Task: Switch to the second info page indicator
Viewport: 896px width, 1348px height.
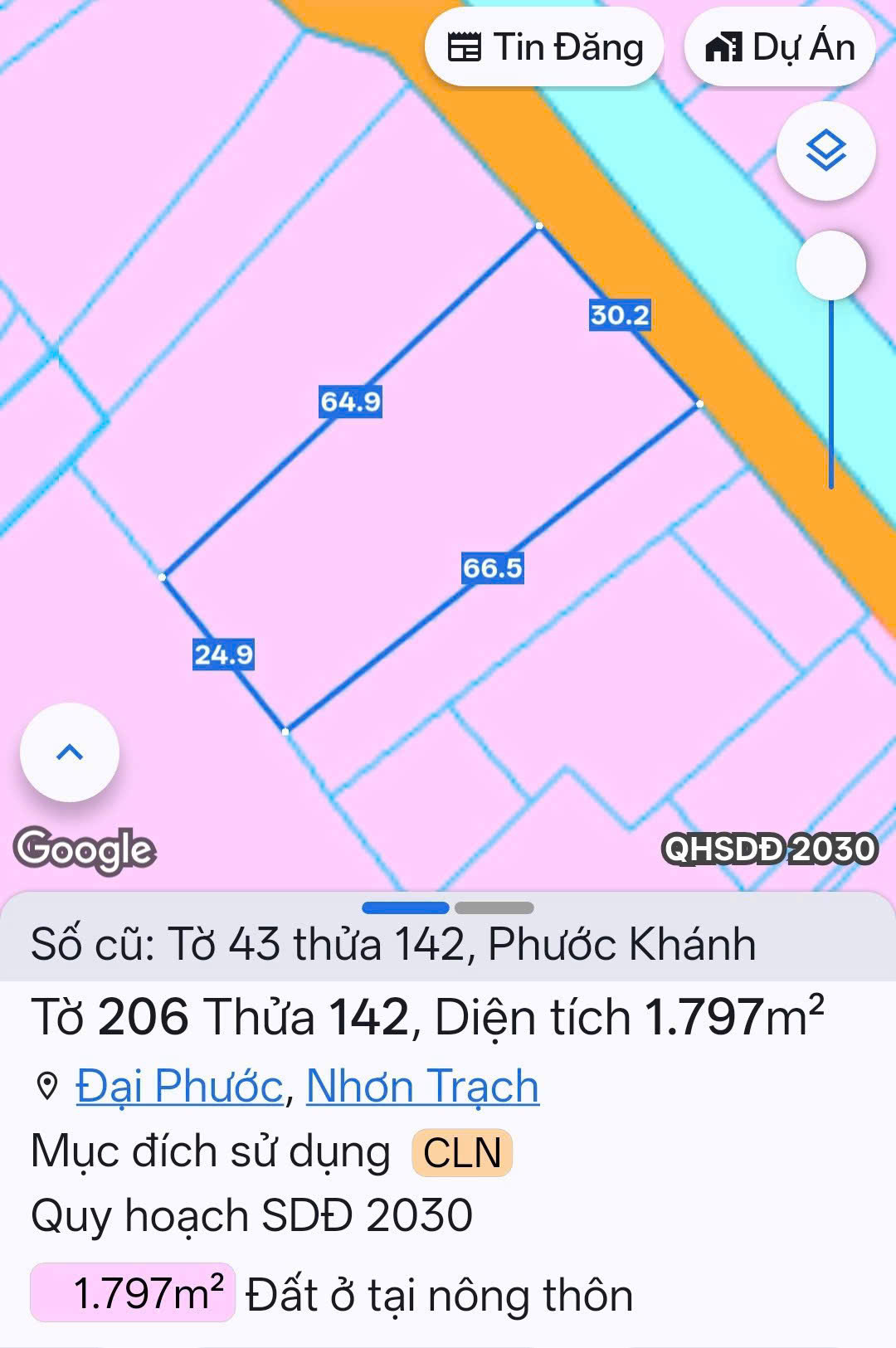Action: click(x=494, y=908)
